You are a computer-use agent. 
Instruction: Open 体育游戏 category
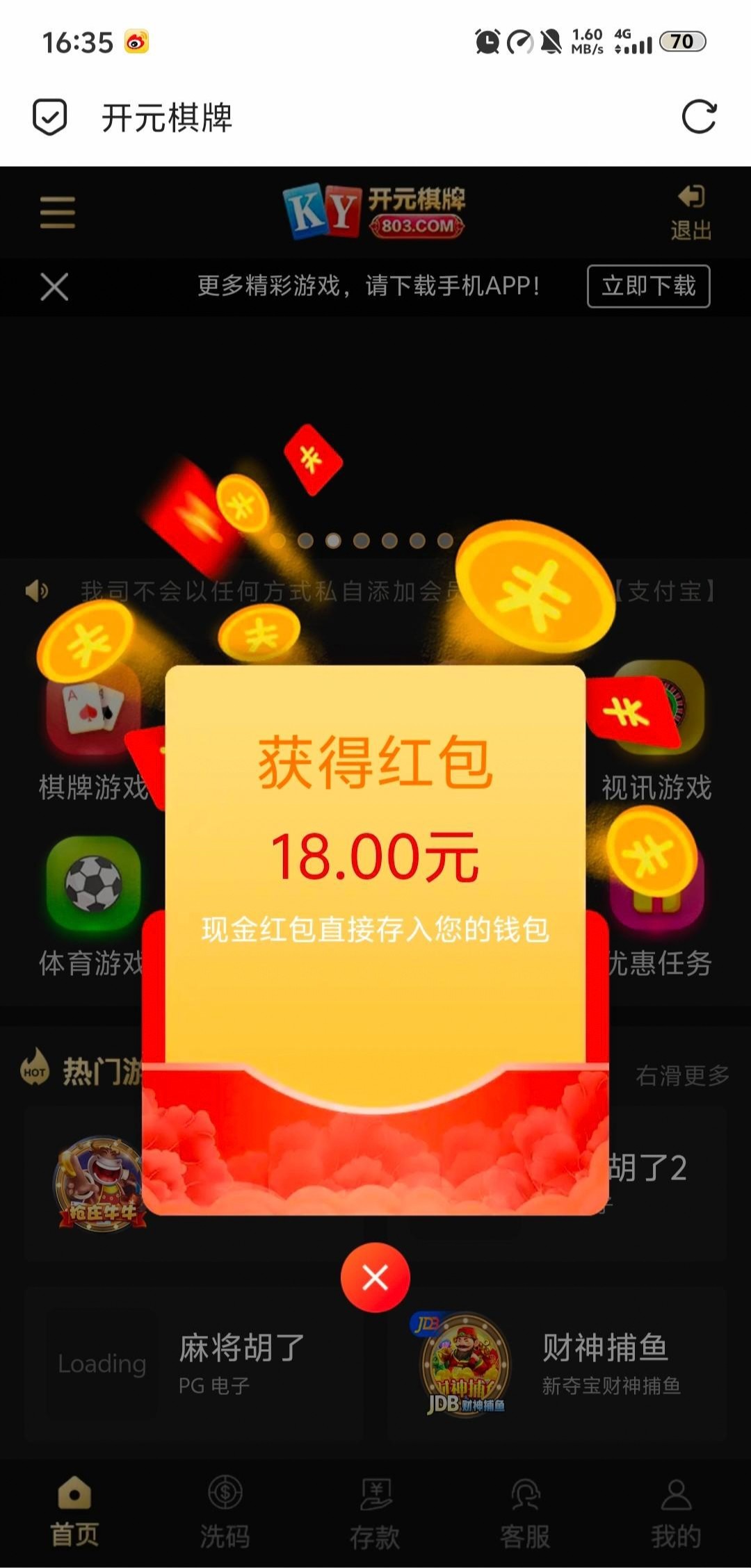click(x=92, y=904)
